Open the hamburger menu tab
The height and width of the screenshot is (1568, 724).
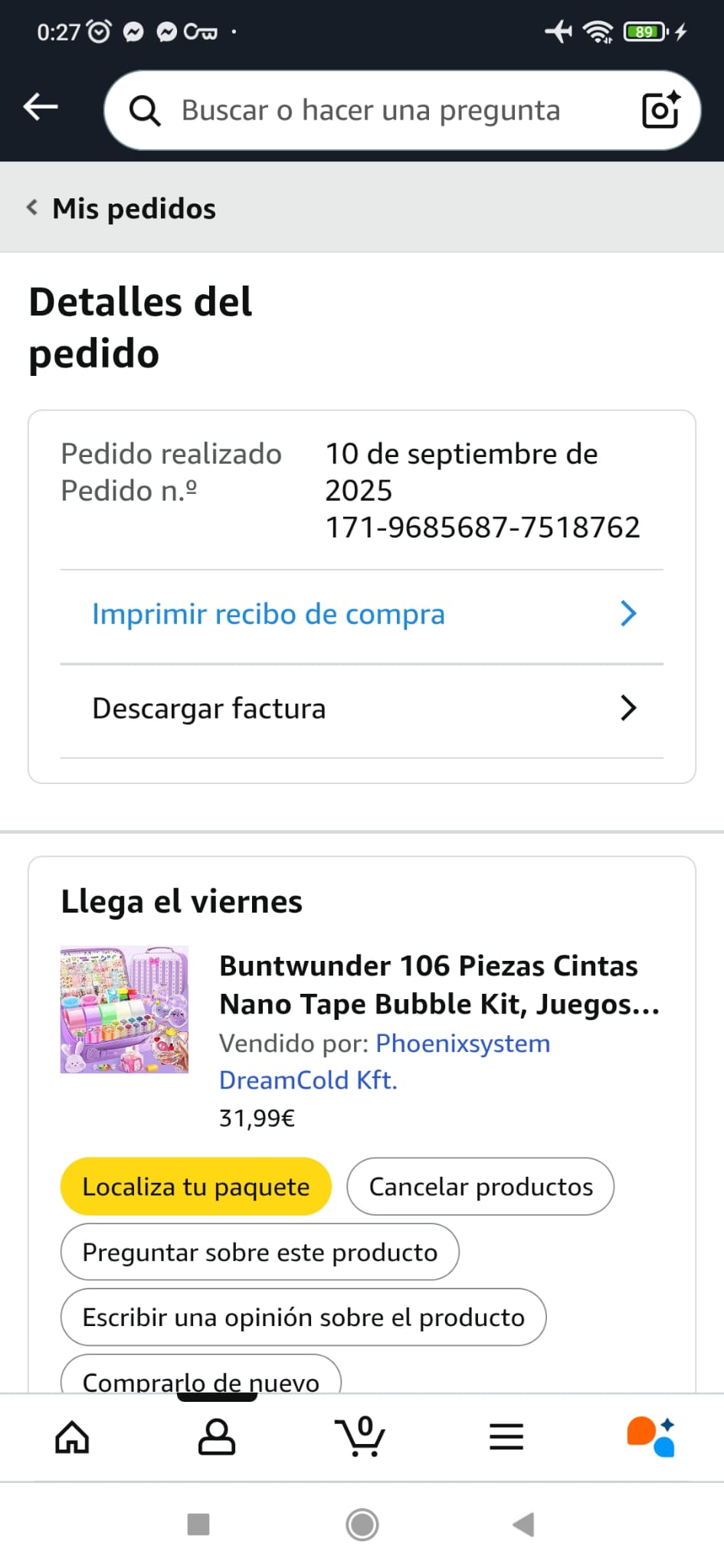tap(506, 1437)
